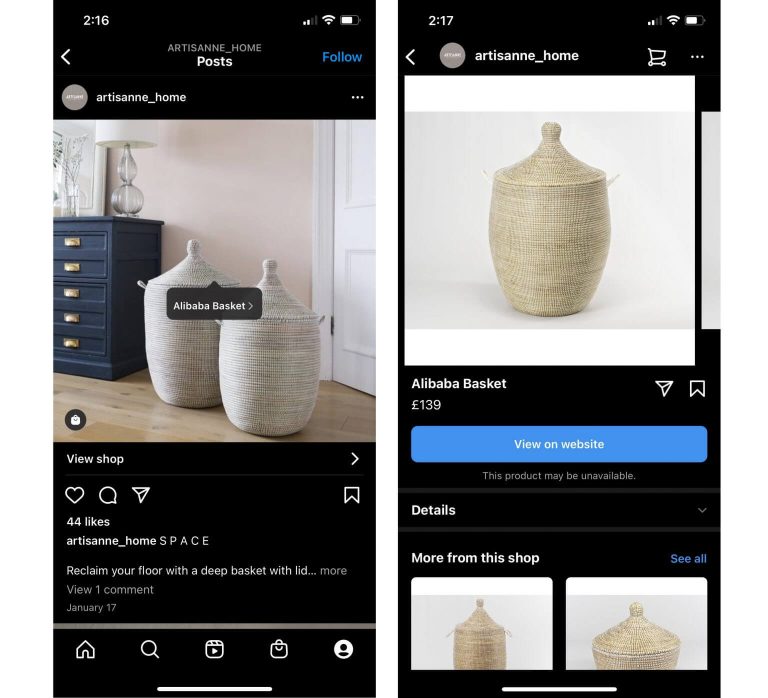Go back from the Posts screen
The height and width of the screenshot is (698, 768).
67,57
